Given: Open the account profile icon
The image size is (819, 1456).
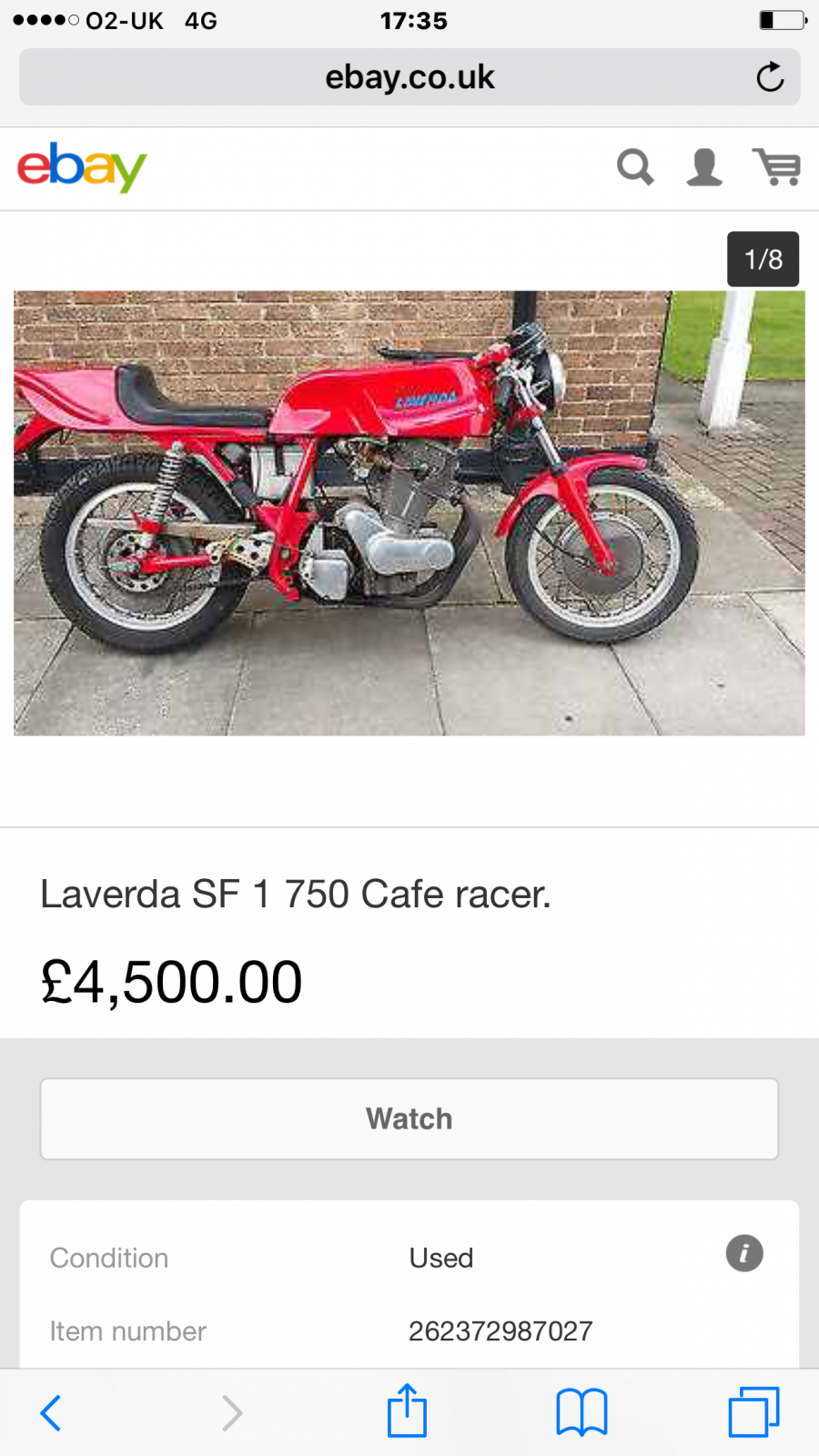Looking at the screenshot, I should pyautogui.click(x=704, y=167).
